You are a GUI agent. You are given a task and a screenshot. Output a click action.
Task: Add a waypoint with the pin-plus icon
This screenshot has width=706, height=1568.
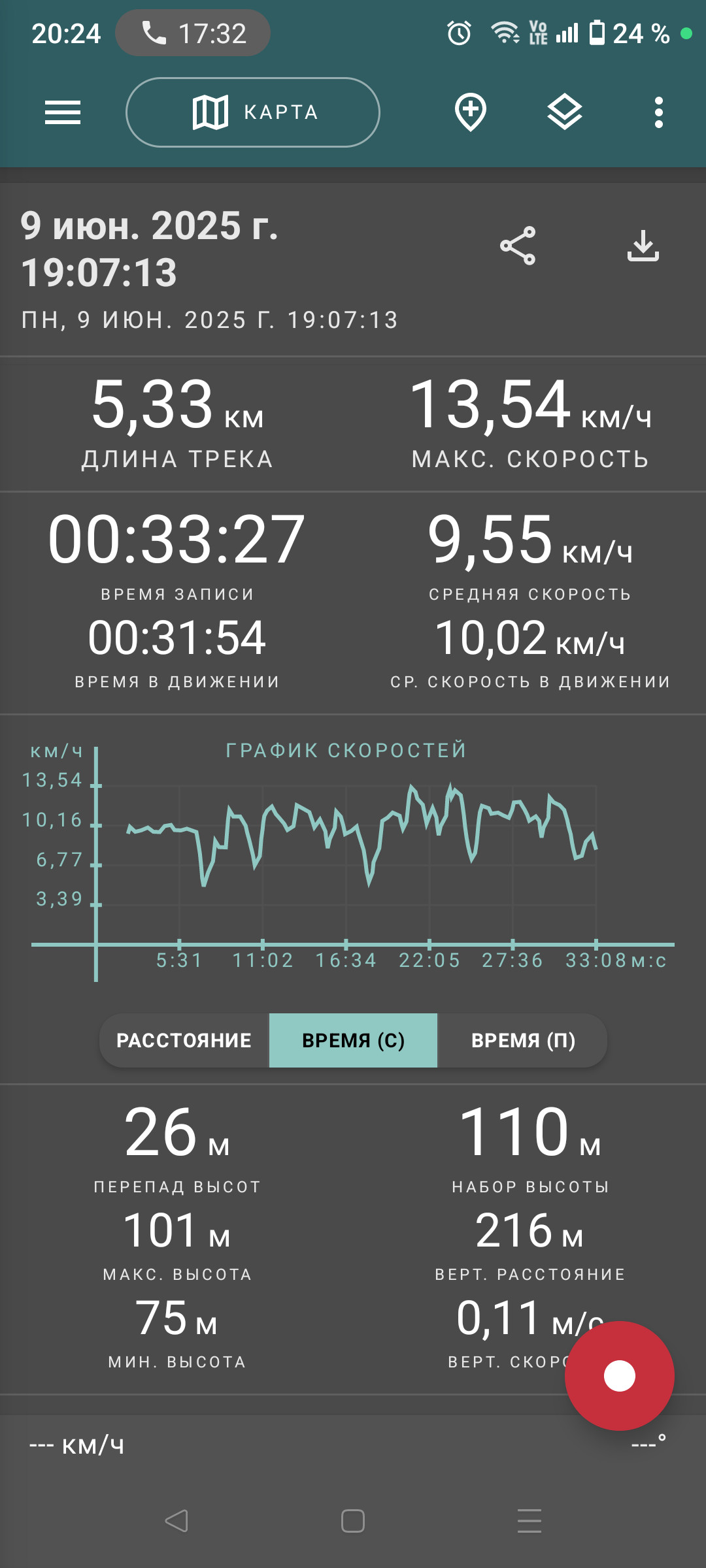click(471, 112)
